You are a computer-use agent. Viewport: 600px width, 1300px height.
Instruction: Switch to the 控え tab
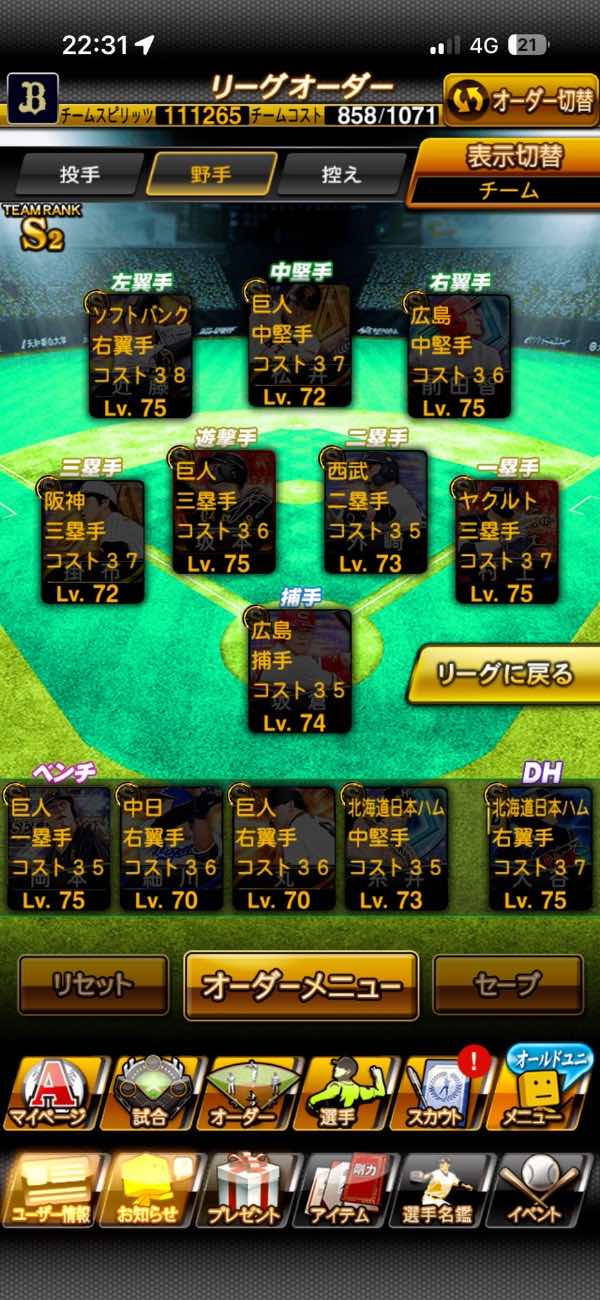point(342,174)
